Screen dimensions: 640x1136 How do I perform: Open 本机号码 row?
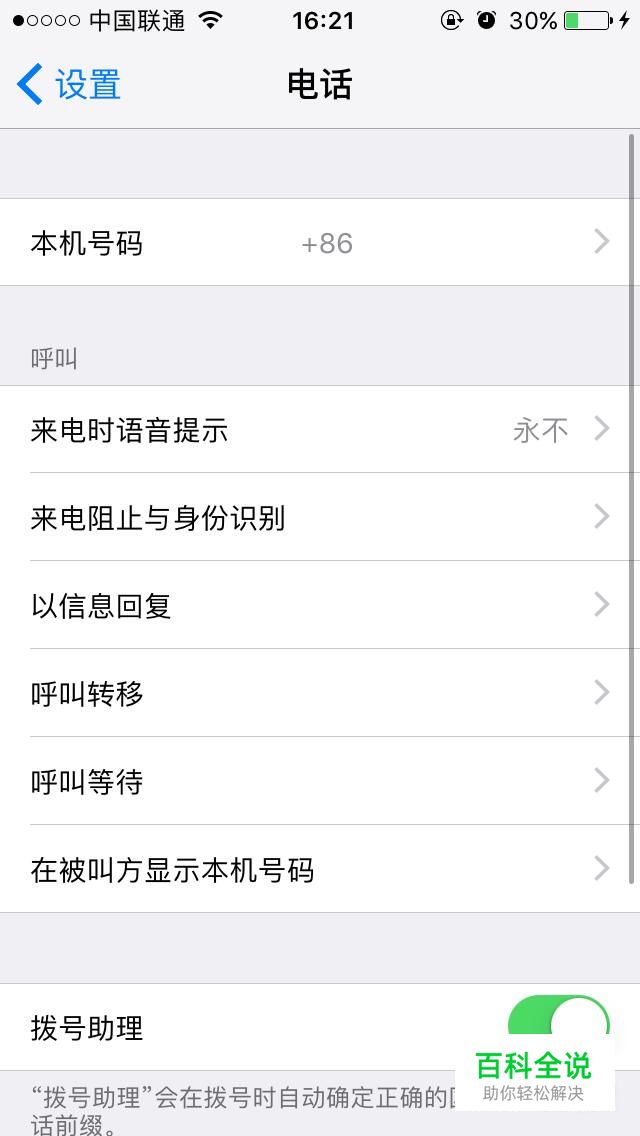tap(320, 243)
